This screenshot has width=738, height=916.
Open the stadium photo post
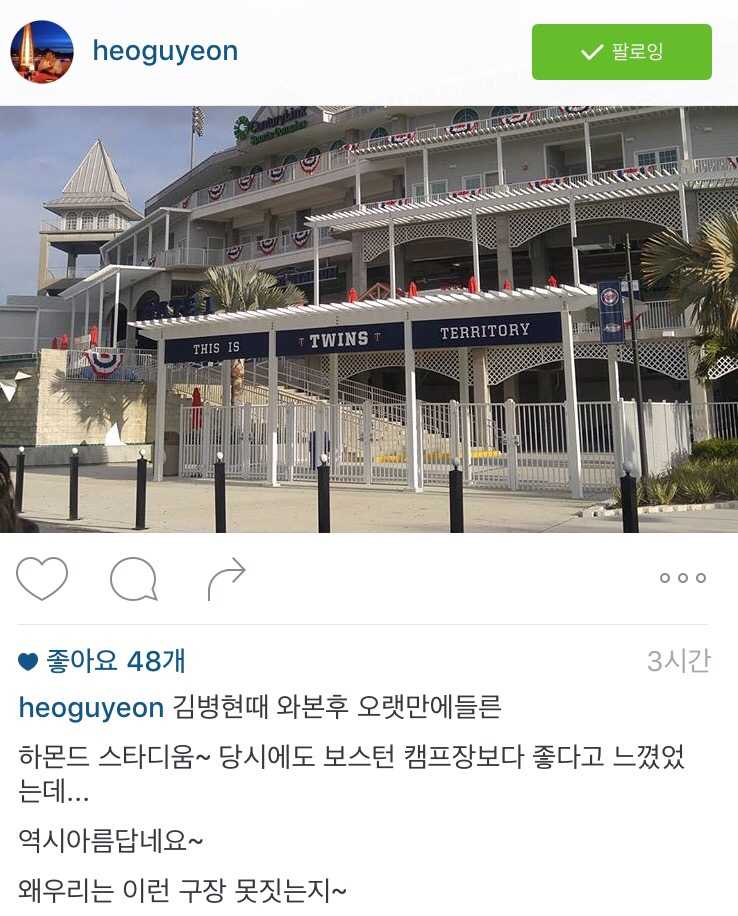point(369,320)
